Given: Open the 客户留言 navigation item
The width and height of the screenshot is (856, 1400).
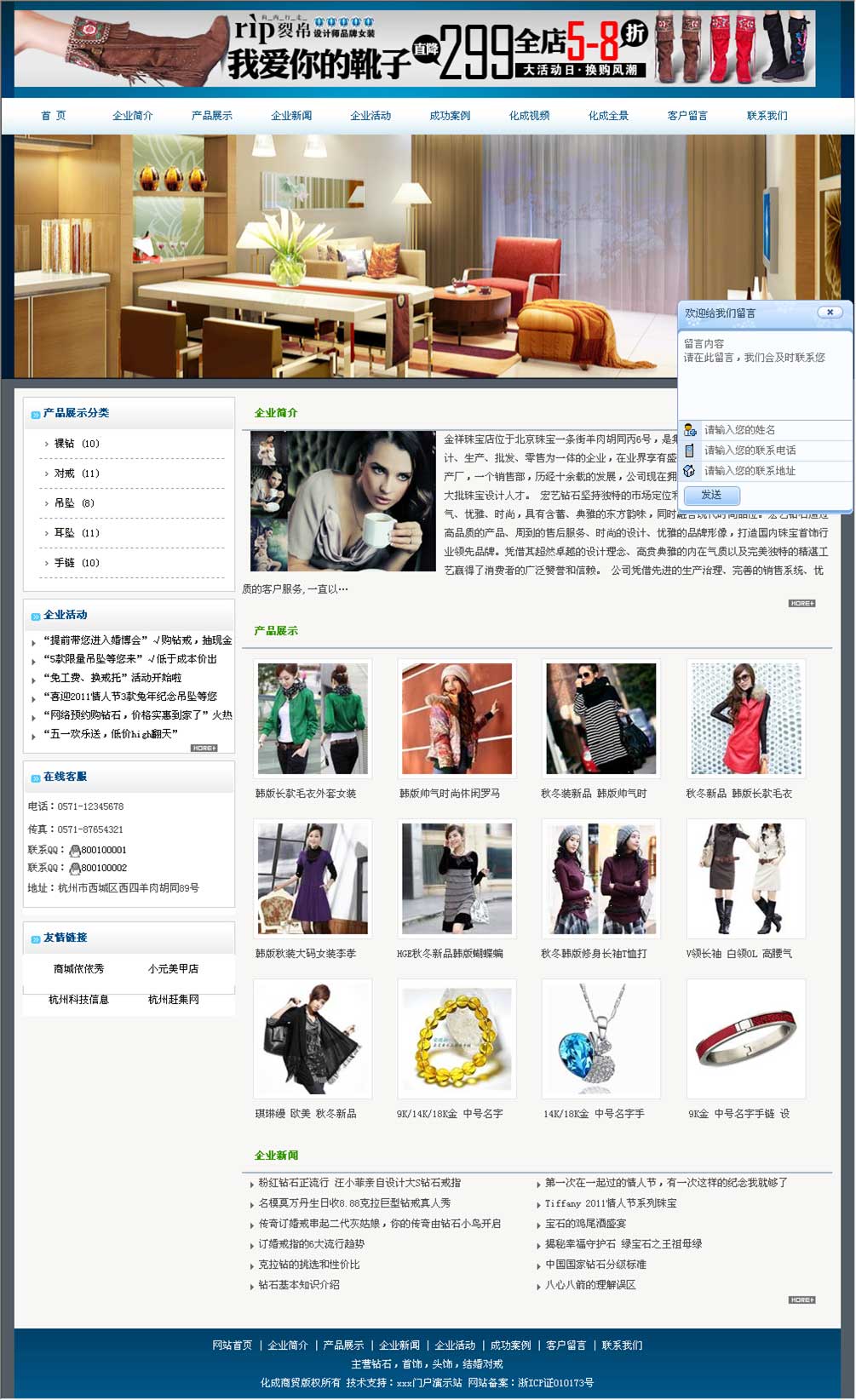Looking at the screenshot, I should [687, 116].
